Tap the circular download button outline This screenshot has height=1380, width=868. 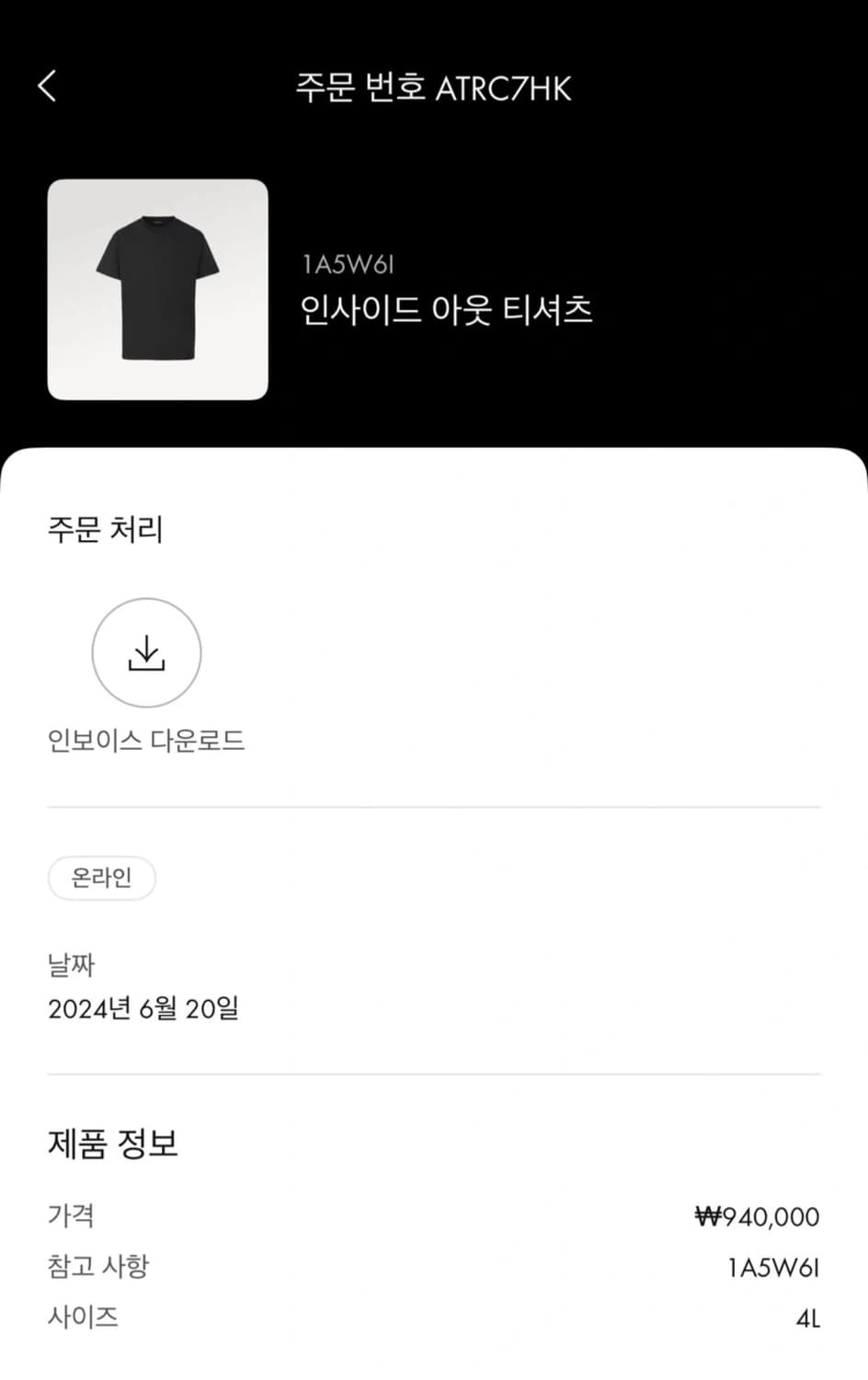pos(146,653)
